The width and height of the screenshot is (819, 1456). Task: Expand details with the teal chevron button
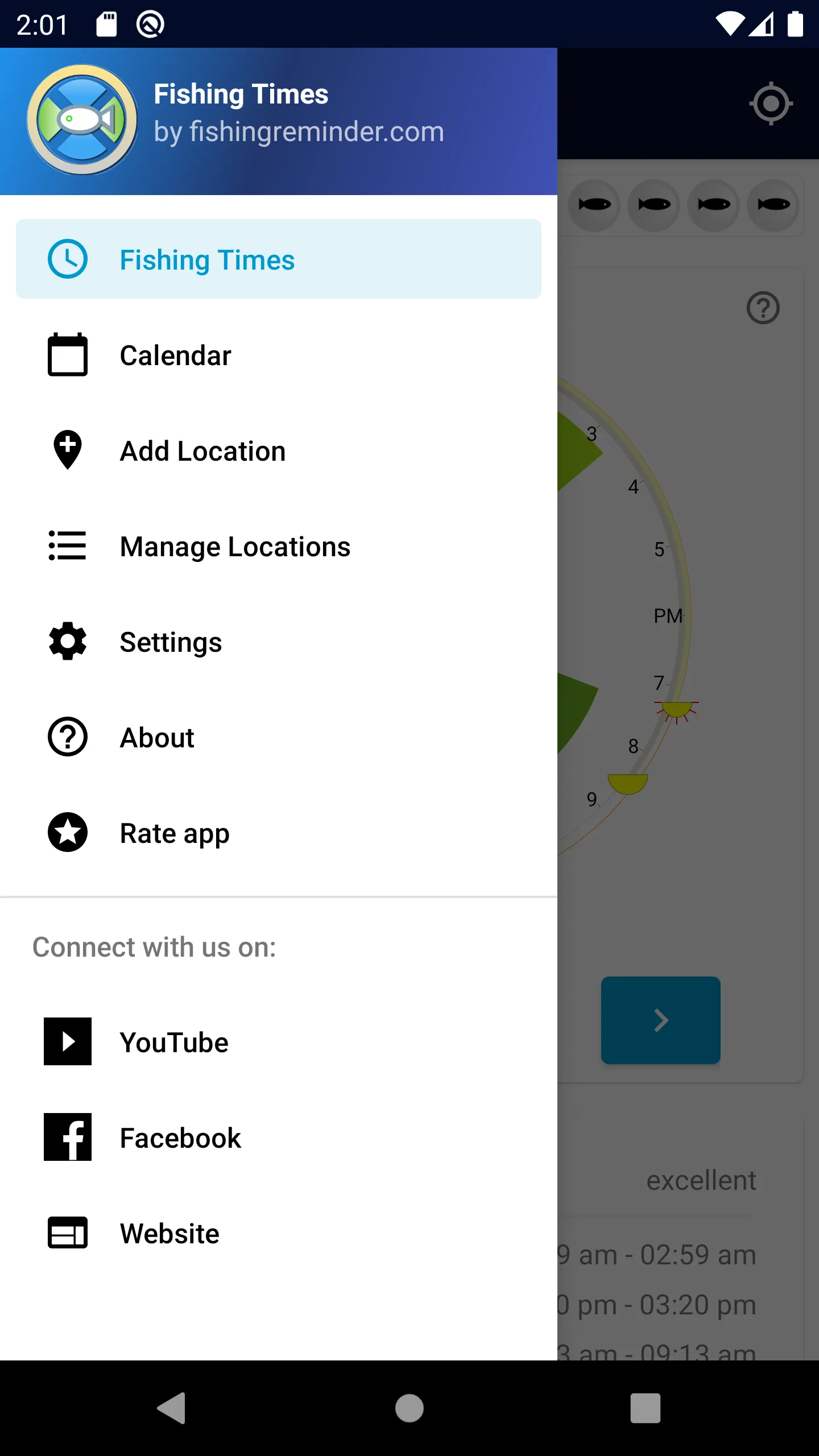click(660, 1020)
